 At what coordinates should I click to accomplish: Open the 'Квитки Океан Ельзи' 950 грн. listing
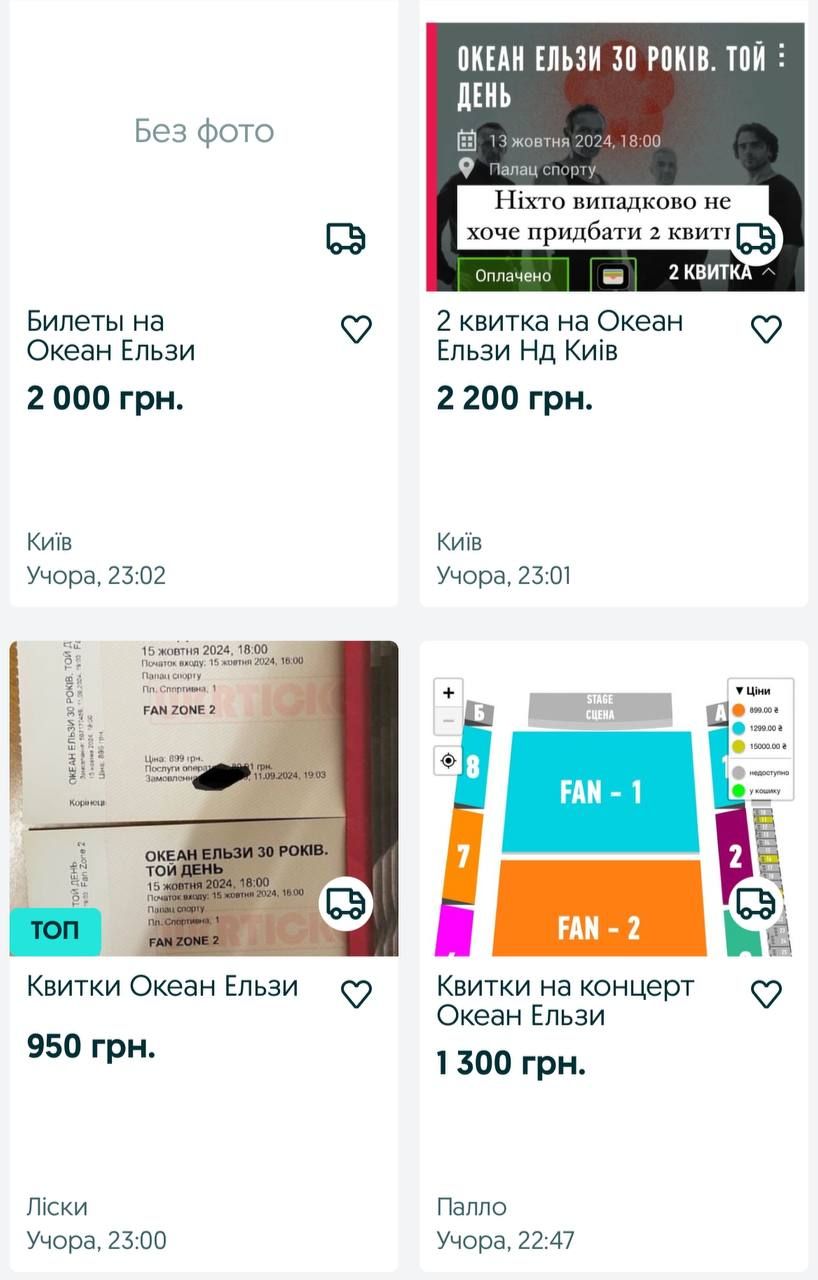[x=162, y=987]
